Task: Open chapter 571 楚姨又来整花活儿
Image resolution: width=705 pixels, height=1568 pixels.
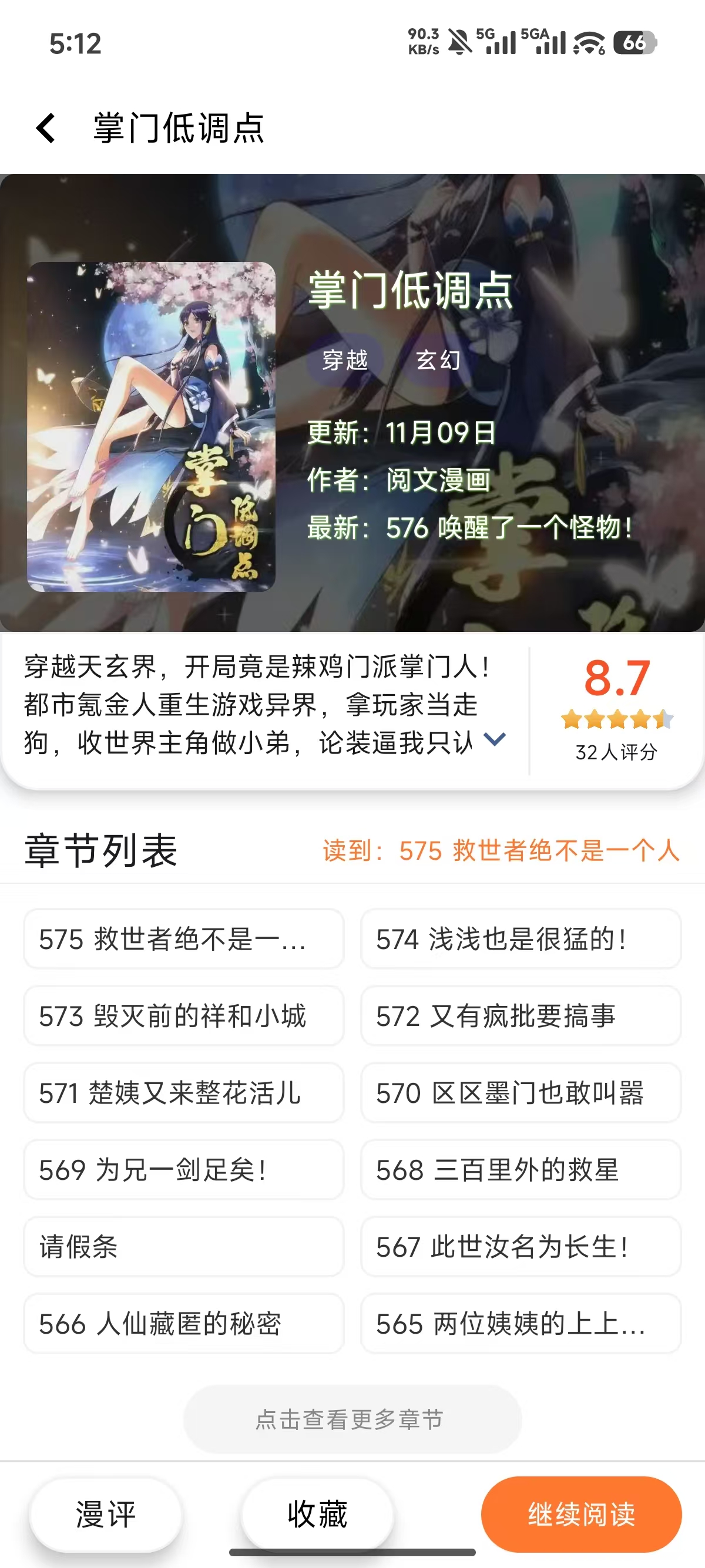Action: (183, 1094)
